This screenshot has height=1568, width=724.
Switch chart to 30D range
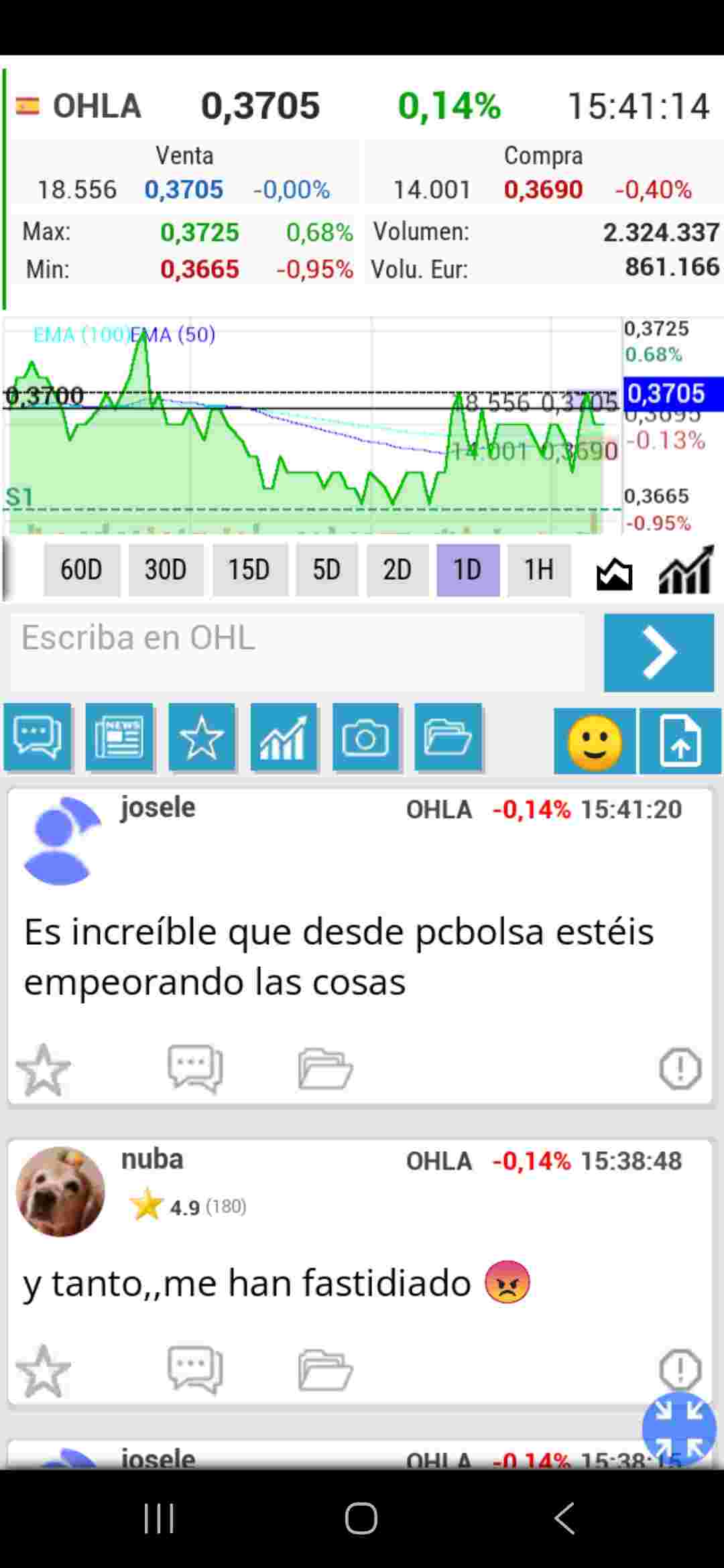[x=166, y=570]
